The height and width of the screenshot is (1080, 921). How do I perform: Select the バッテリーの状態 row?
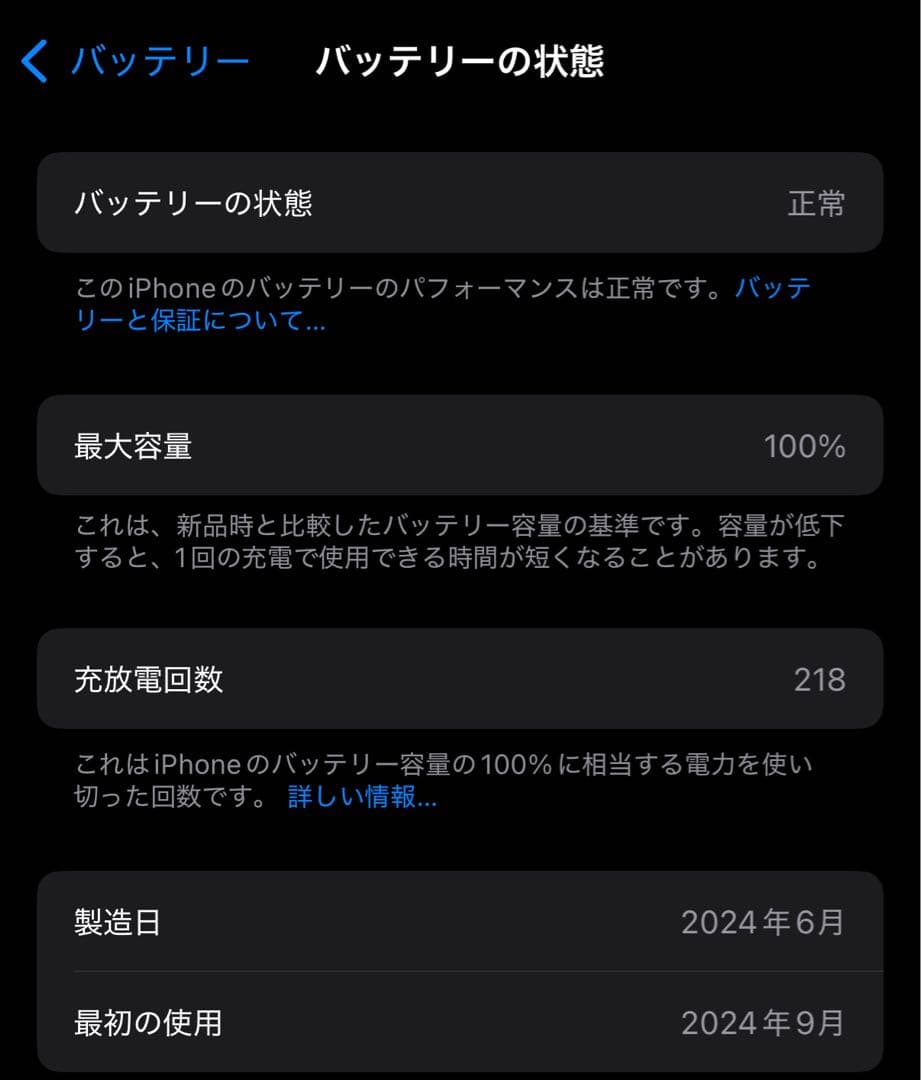tap(460, 203)
